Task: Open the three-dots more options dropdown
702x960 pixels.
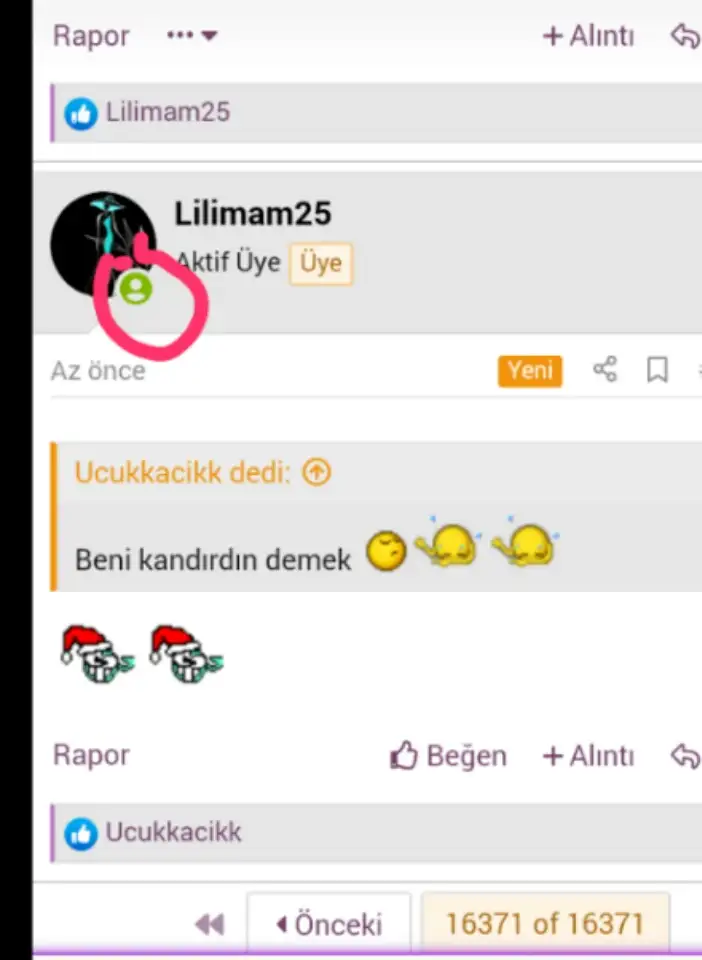Action: pyautogui.click(x=192, y=36)
